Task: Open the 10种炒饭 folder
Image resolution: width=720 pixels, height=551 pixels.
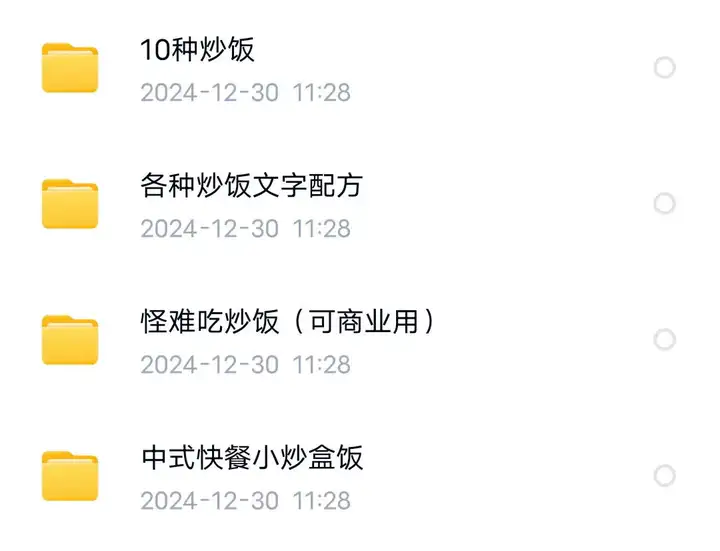Action: [x=198, y=49]
